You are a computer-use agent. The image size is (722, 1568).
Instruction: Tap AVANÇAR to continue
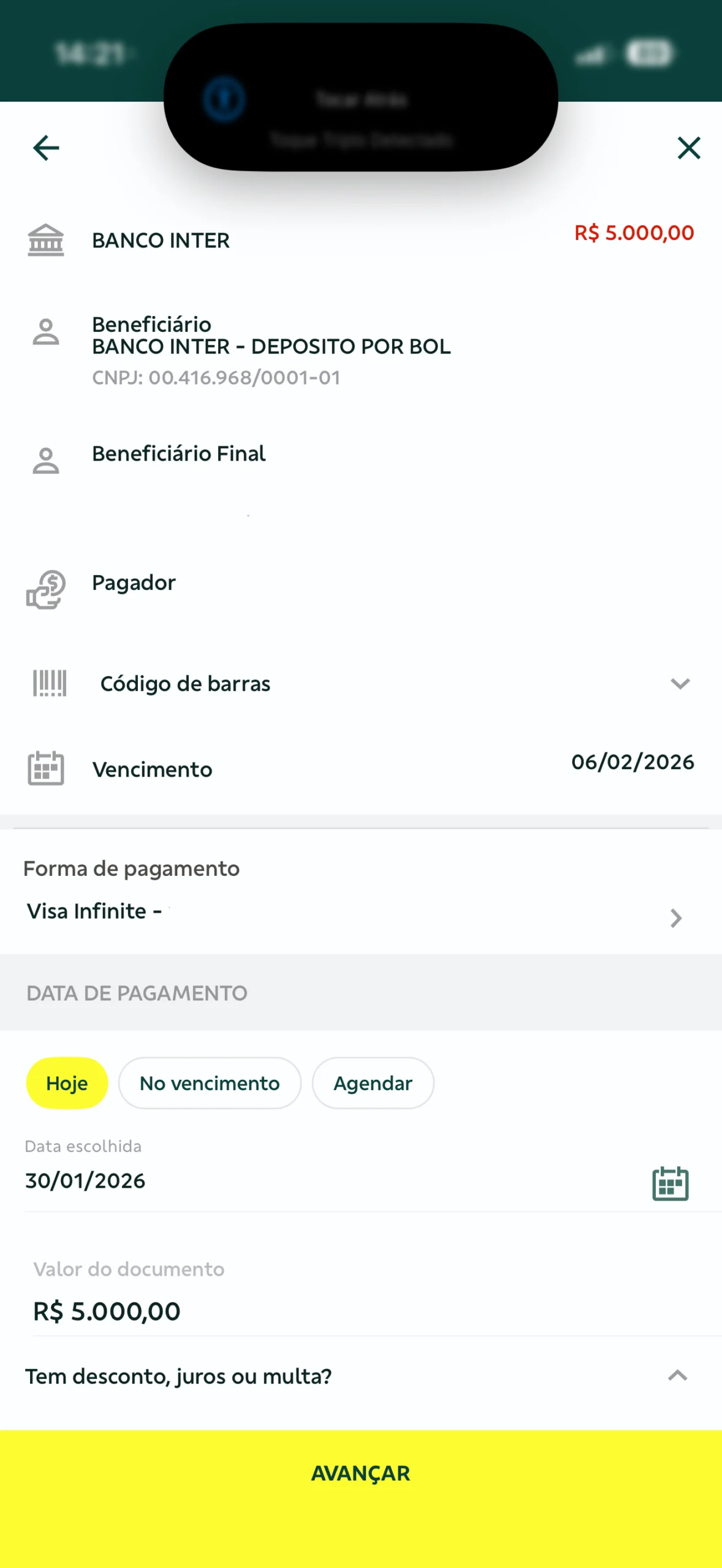coord(361,1474)
